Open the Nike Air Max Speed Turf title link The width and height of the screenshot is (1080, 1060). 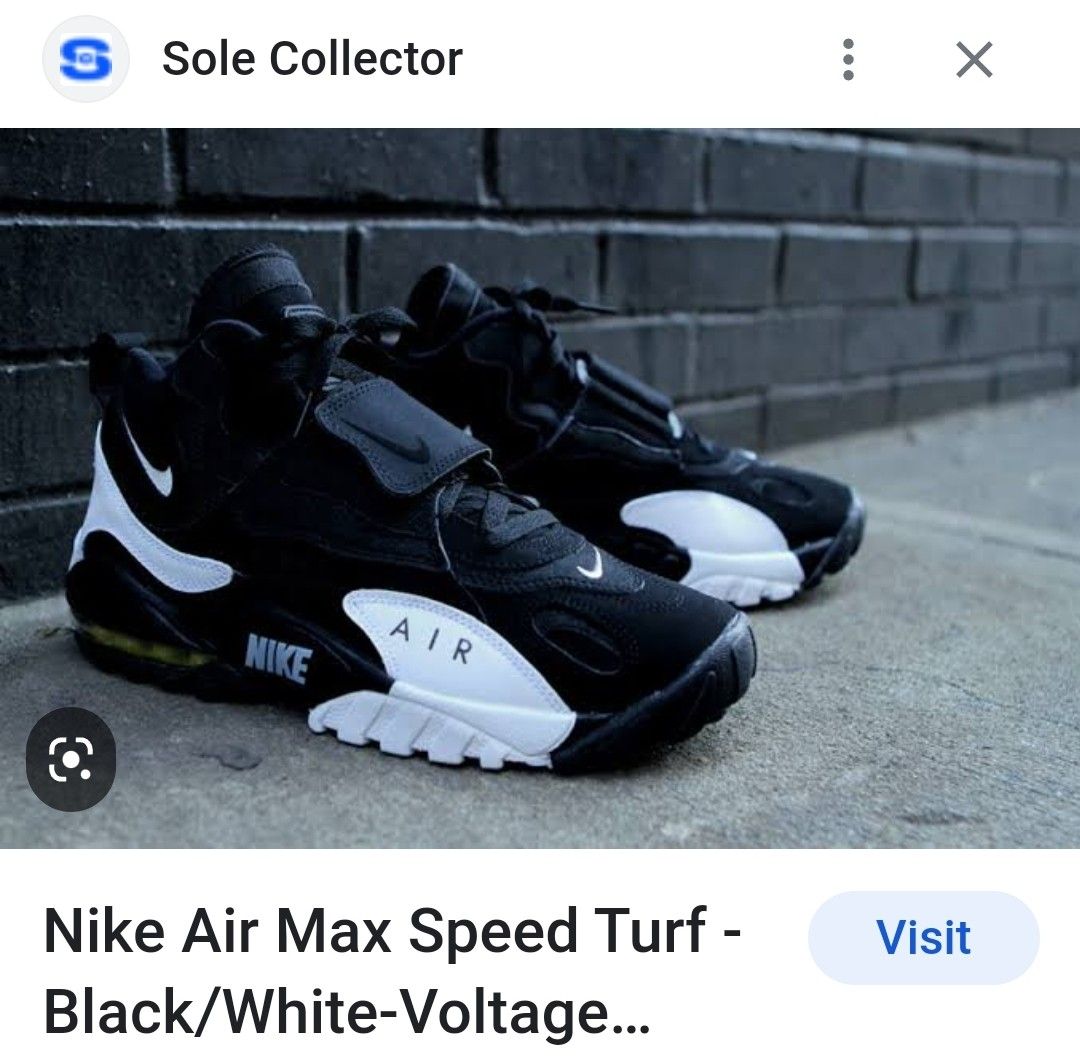point(392,972)
